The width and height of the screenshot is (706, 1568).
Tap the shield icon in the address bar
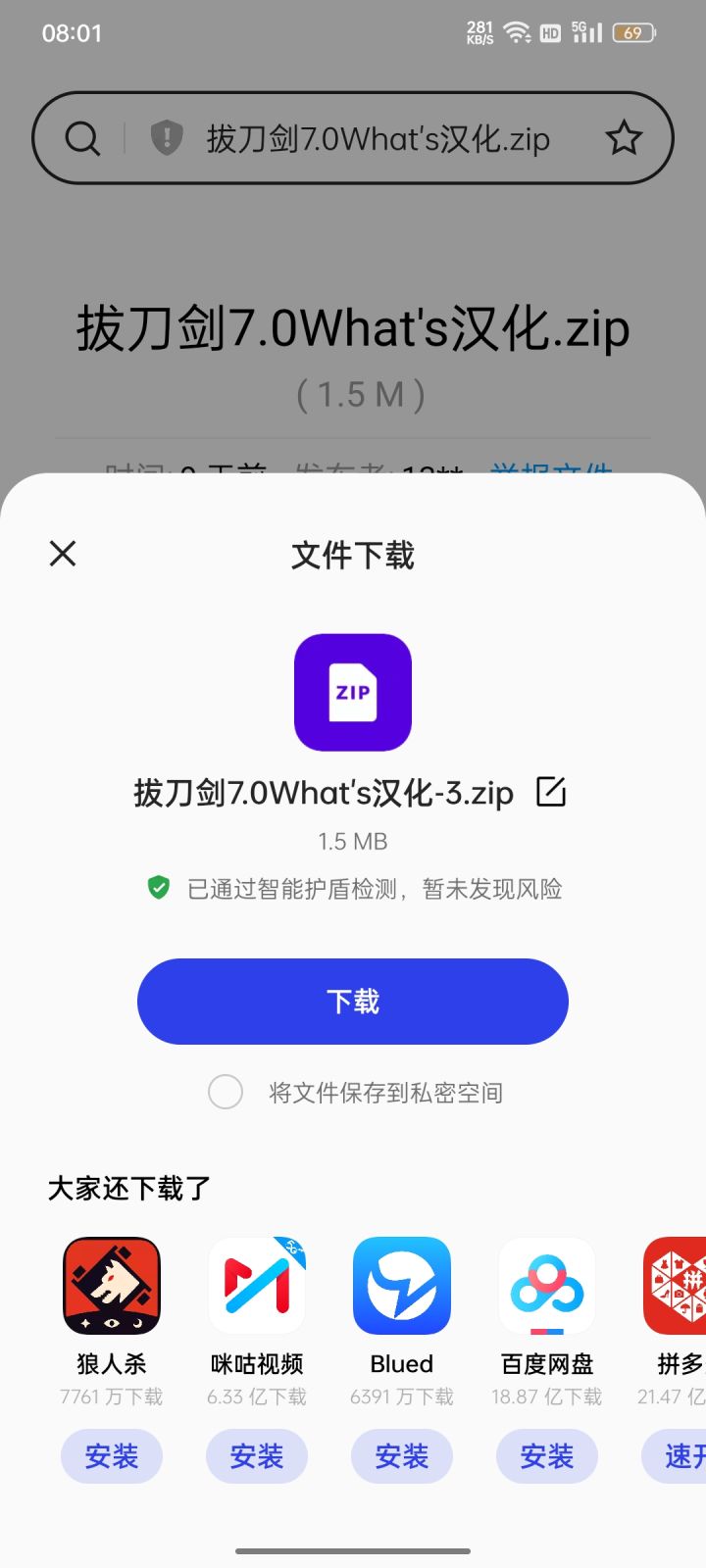165,137
